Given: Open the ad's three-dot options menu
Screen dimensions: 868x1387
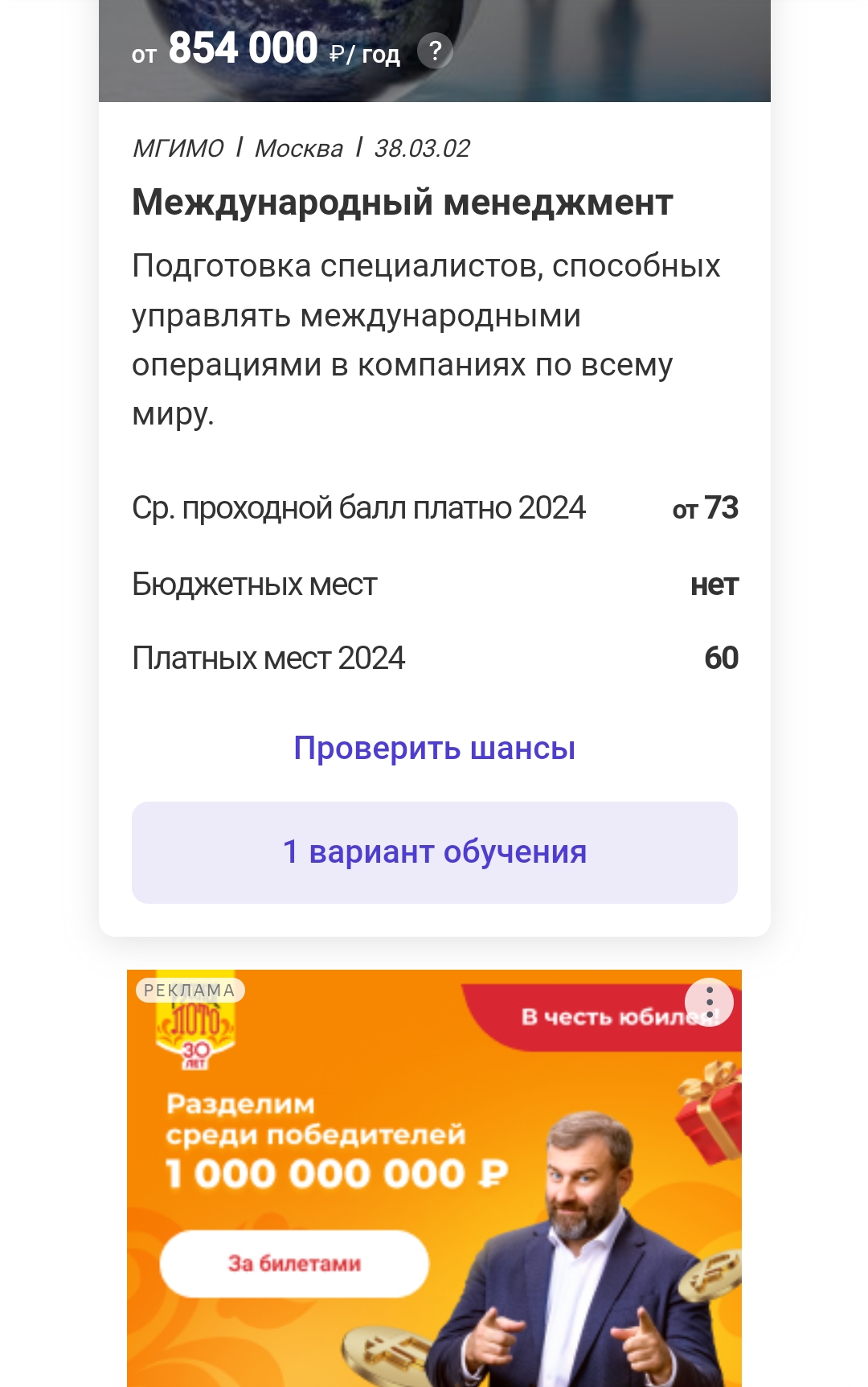Looking at the screenshot, I should [x=709, y=1003].
